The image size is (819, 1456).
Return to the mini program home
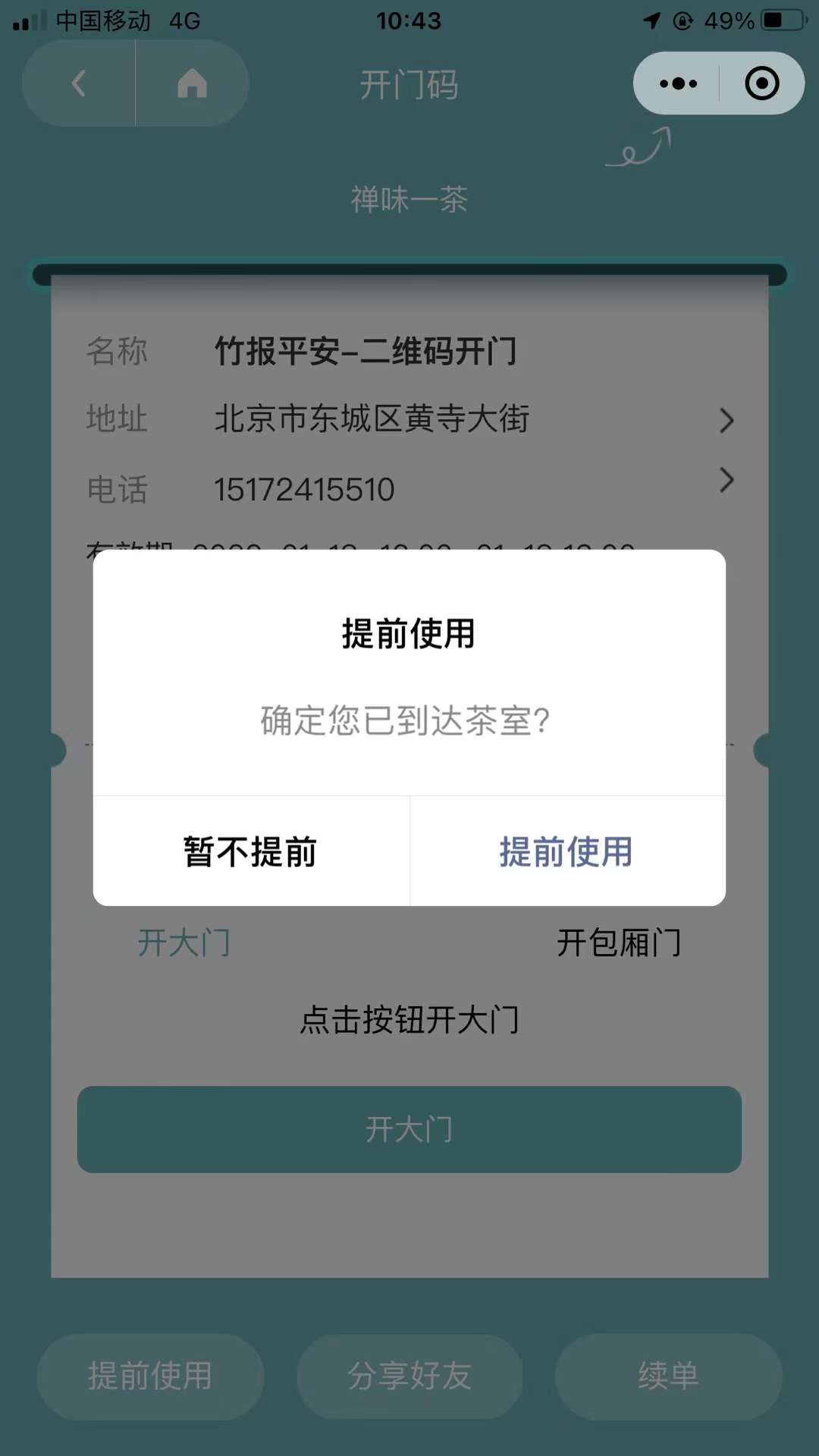192,83
